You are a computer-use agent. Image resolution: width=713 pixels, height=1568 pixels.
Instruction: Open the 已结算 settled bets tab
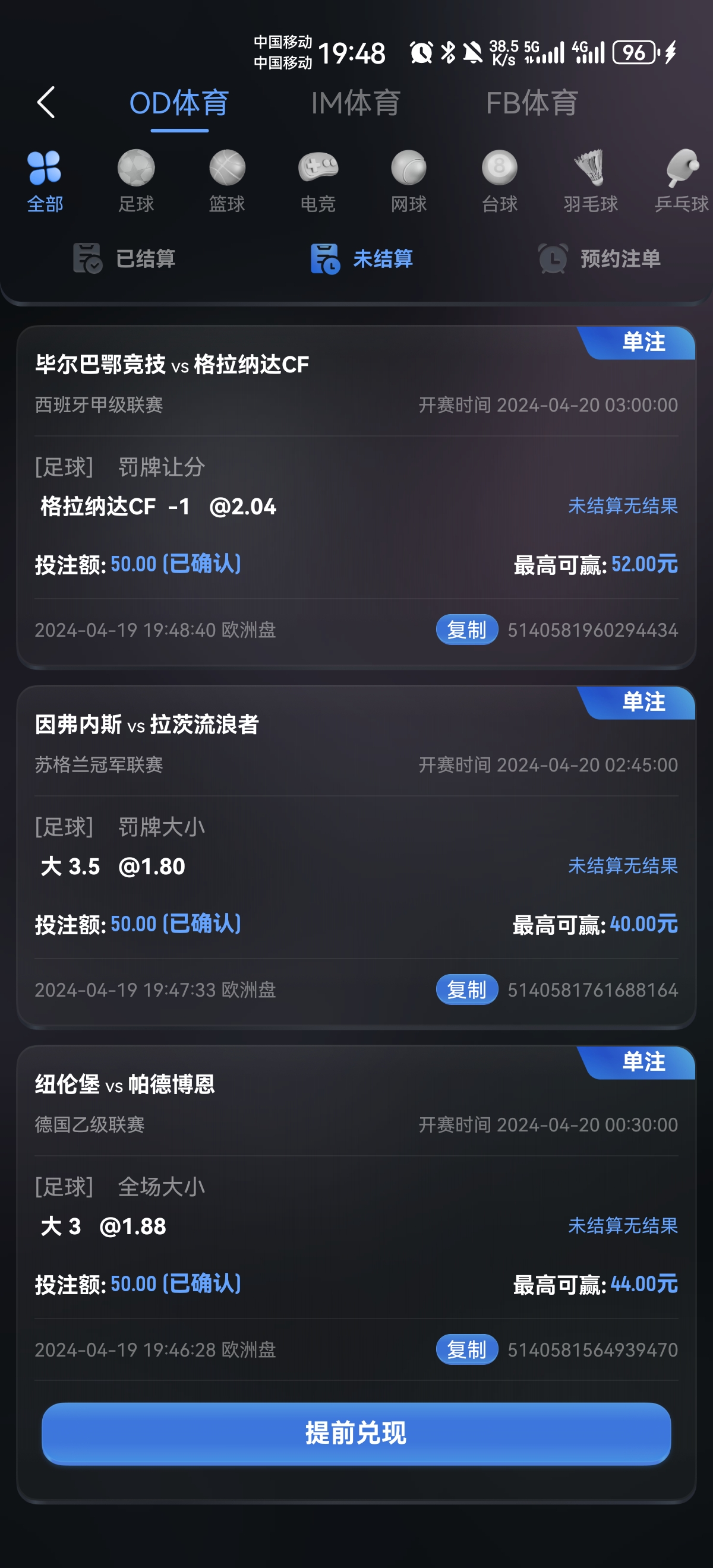pos(125,259)
